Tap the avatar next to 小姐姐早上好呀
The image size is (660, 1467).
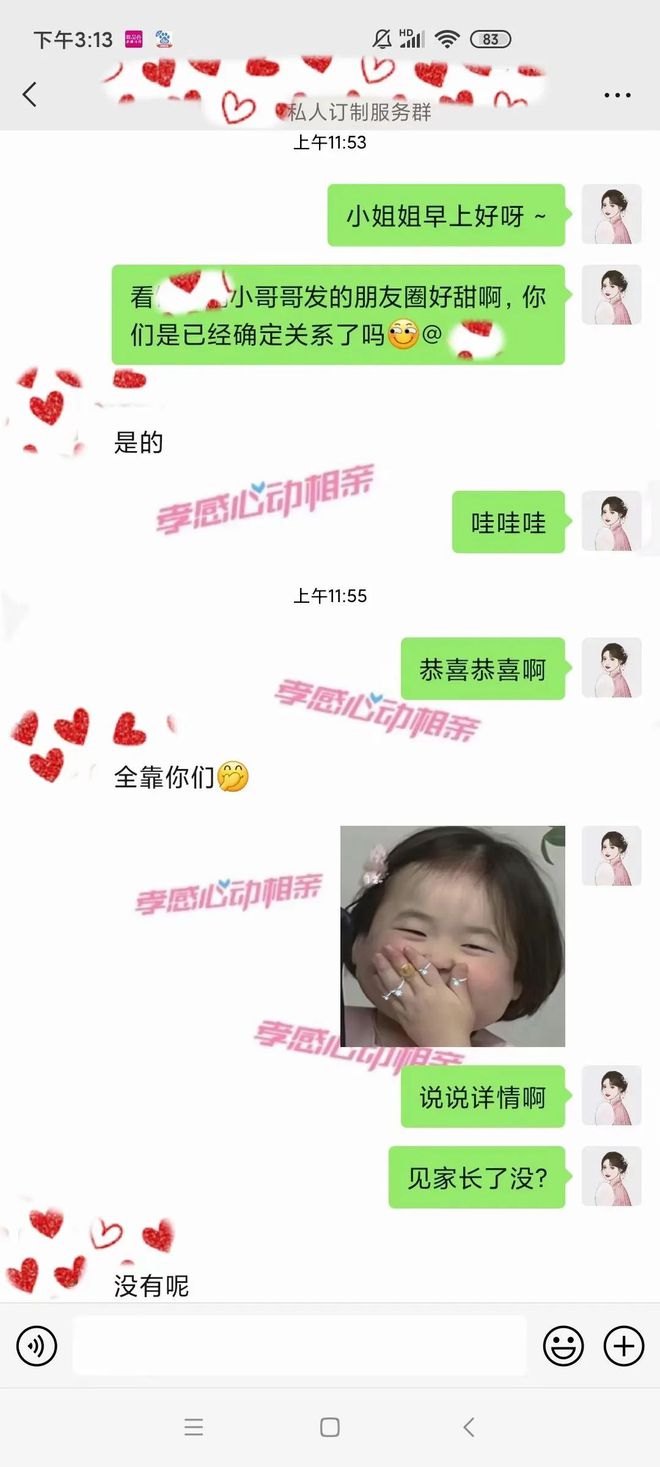tap(612, 215)
